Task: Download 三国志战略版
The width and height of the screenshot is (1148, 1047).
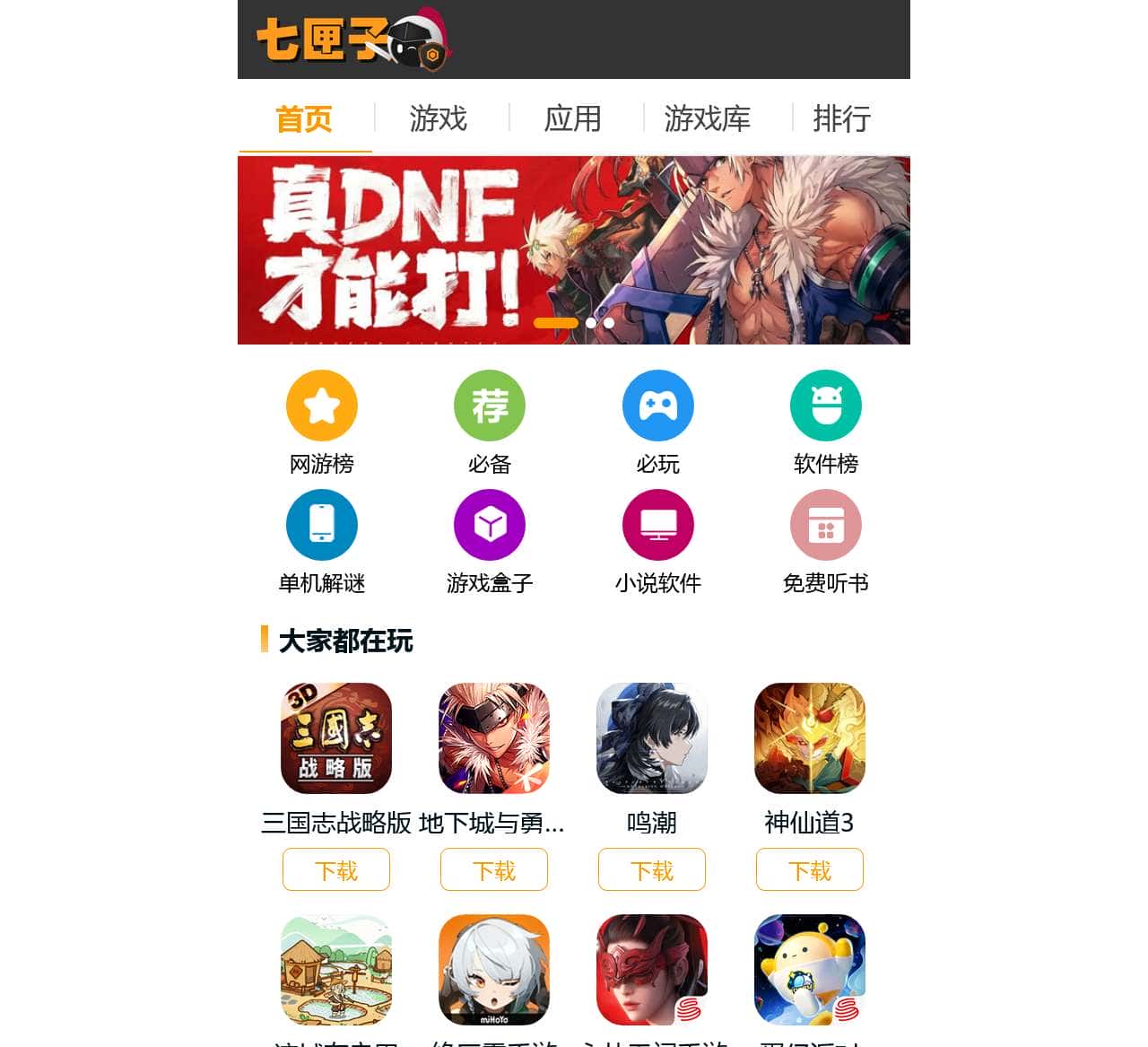Action: pos(336,869)
